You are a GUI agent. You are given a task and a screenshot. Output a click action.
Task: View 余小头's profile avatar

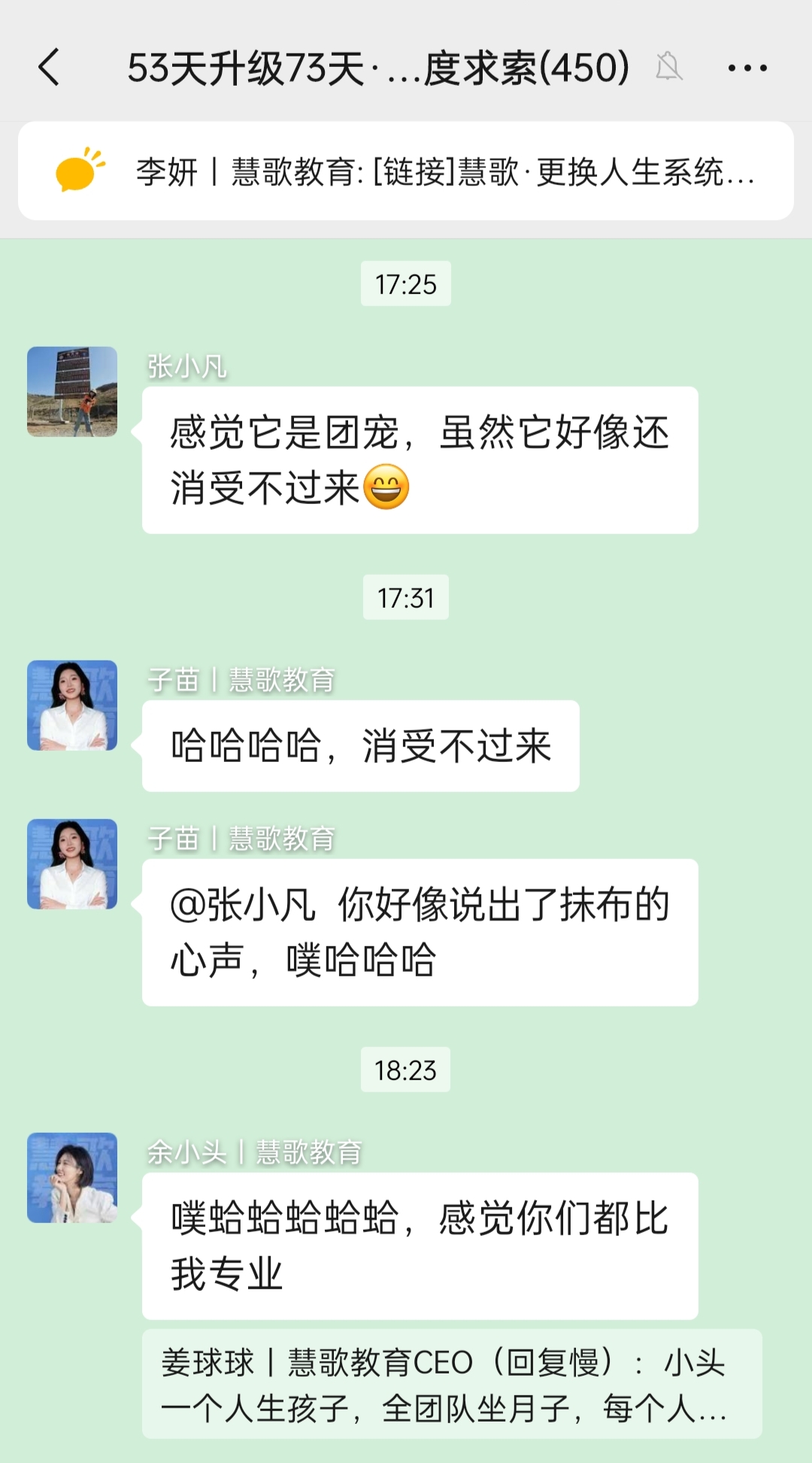[72, 1178]
